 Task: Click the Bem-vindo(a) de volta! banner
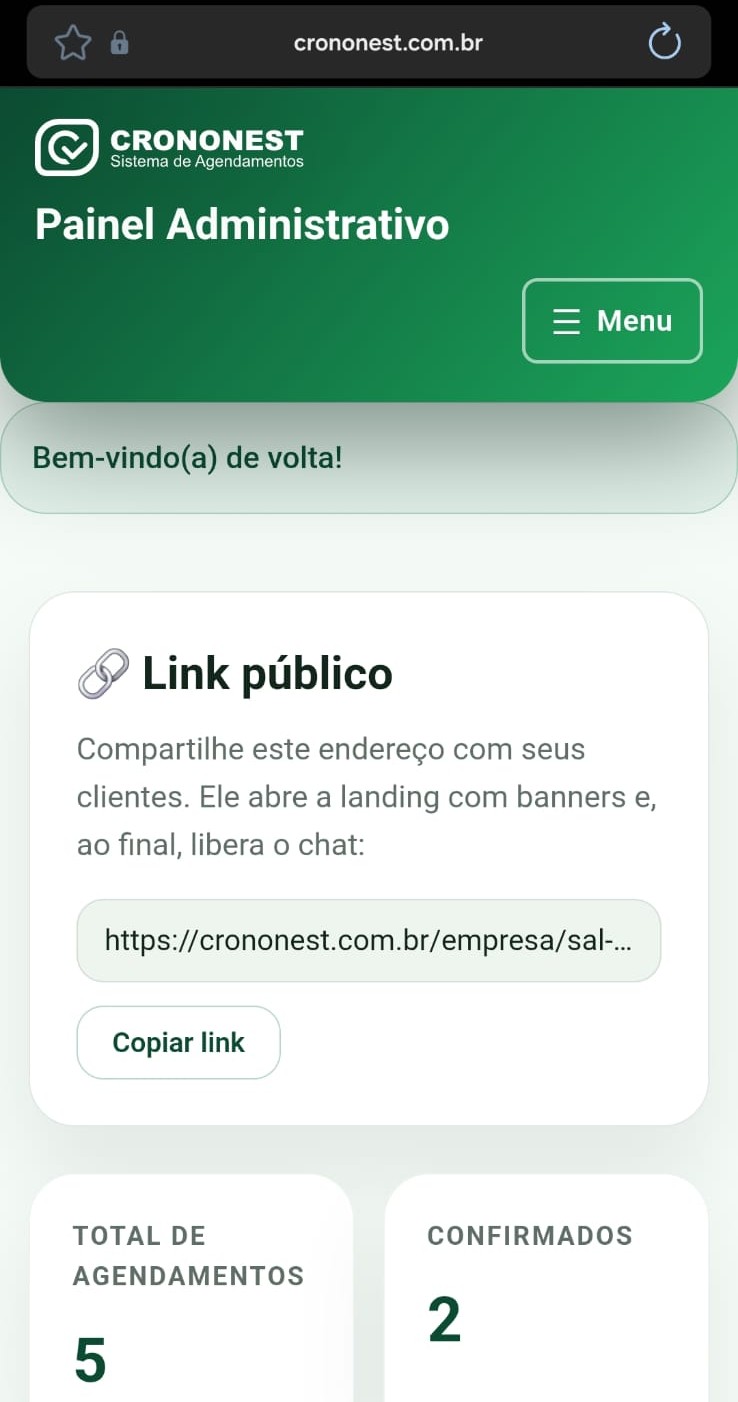(x=369, y=457)
